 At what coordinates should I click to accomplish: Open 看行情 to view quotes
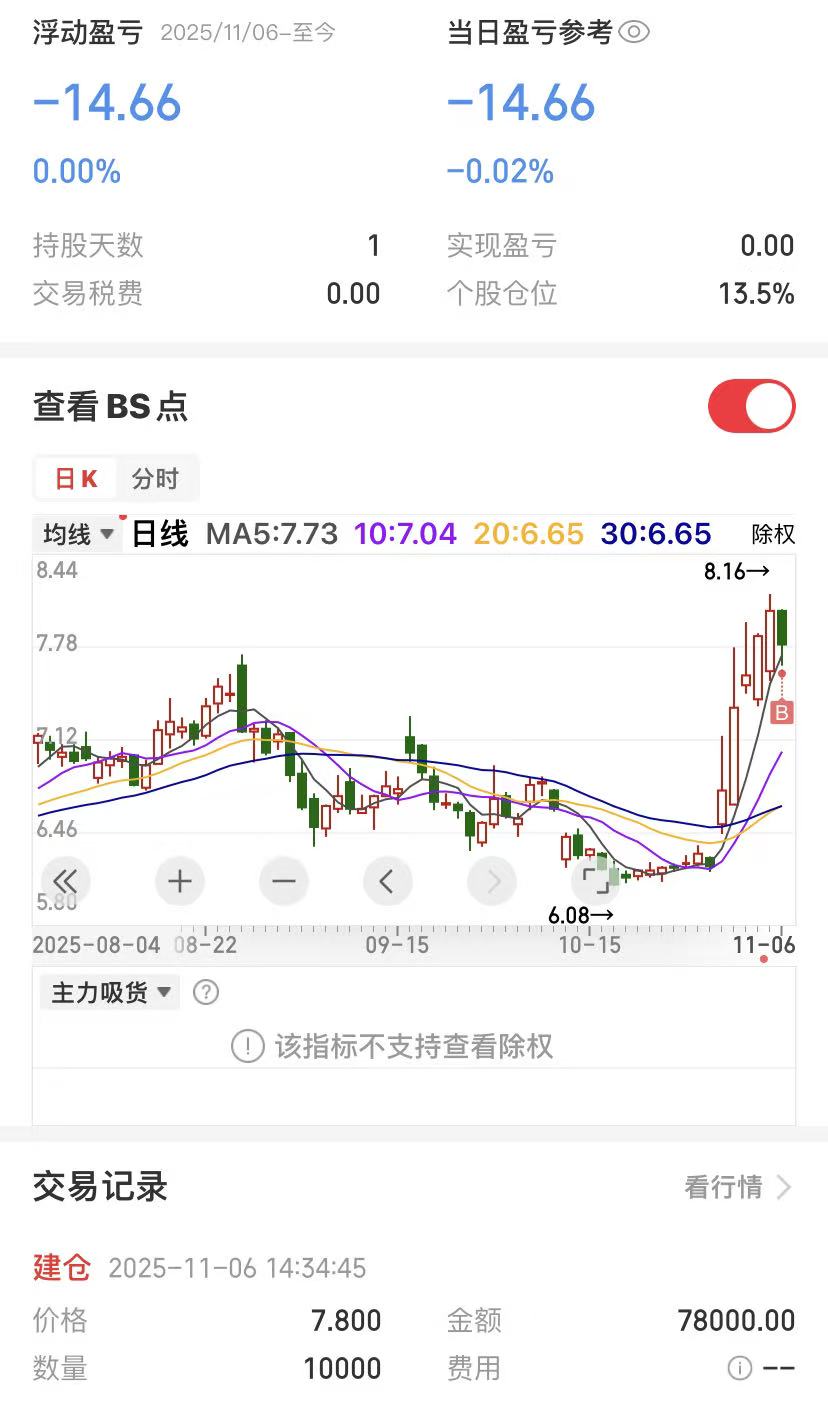pyautogui.click(x=738, y=1187)
